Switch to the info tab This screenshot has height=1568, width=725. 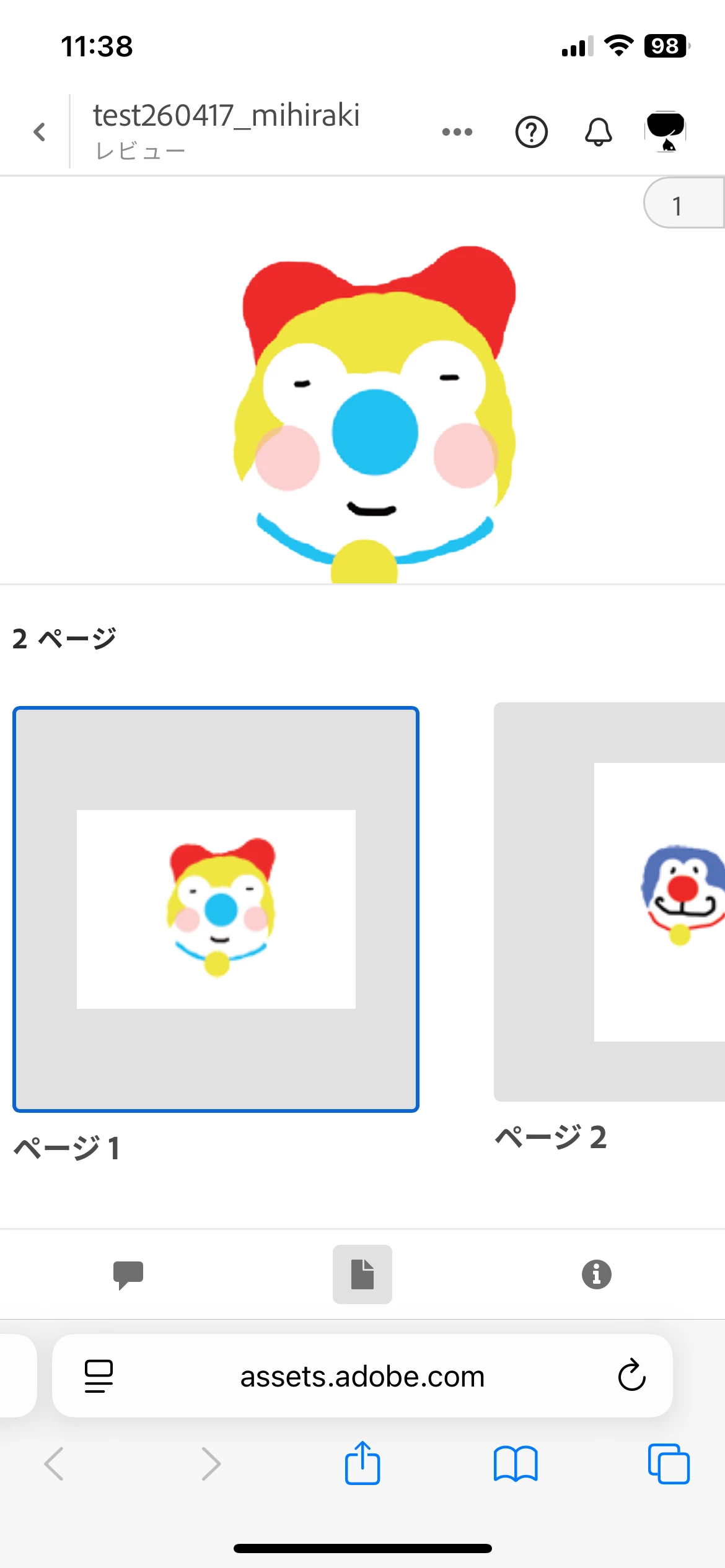click(x=596, y=1274)
